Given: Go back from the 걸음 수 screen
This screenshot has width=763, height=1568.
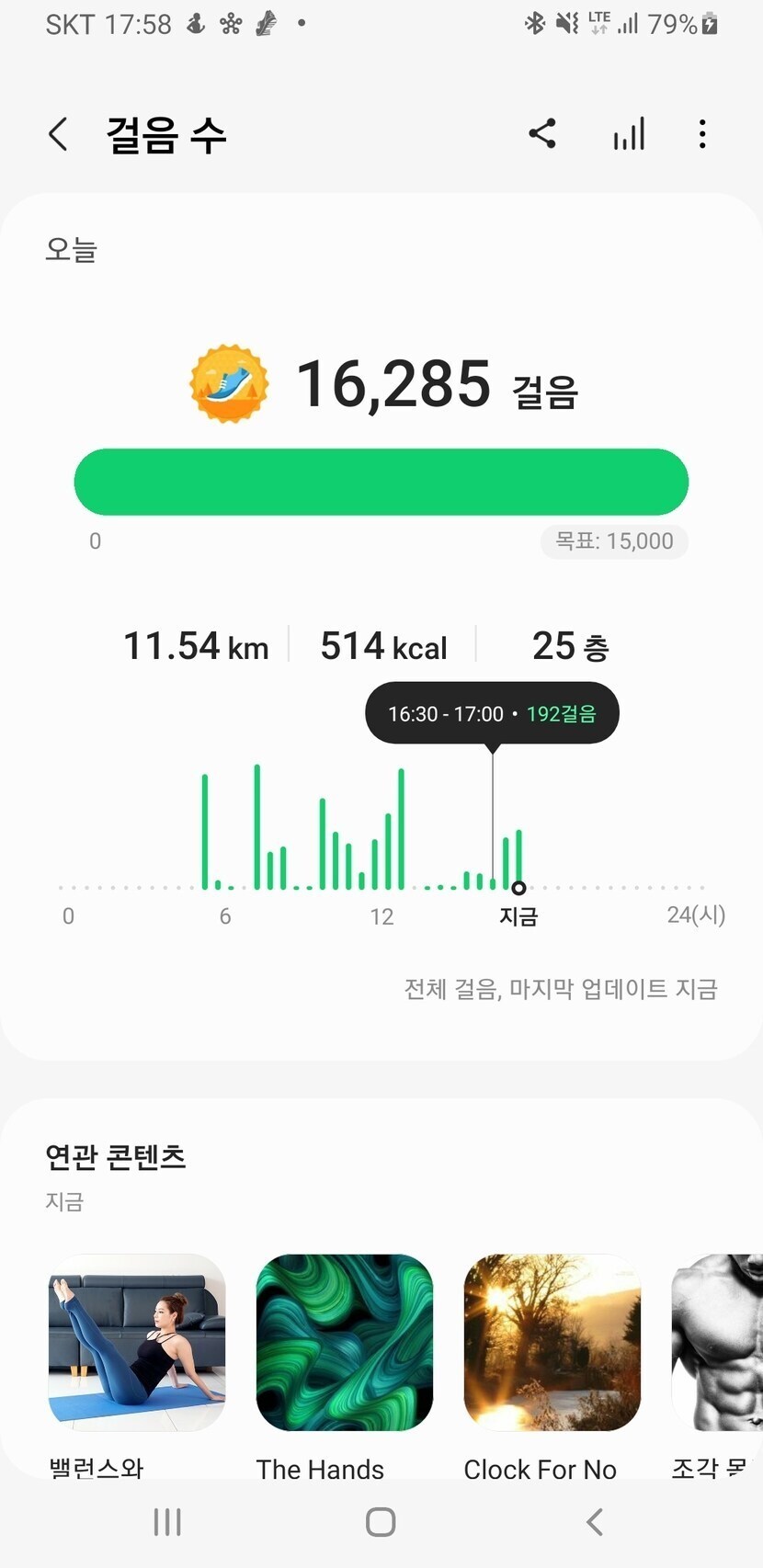Looking at the screenshot, I should coord(58,134).
